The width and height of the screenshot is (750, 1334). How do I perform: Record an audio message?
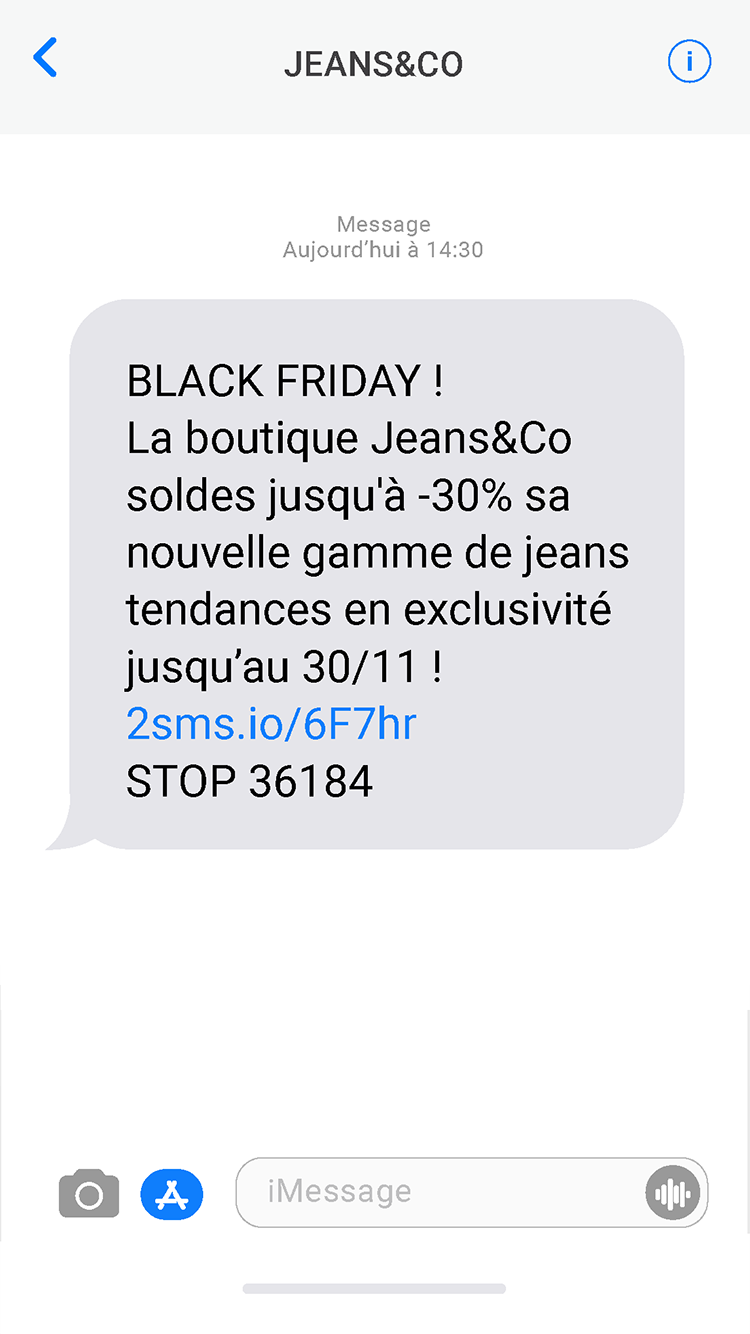pyautogui.click(x=672, y=1193)
